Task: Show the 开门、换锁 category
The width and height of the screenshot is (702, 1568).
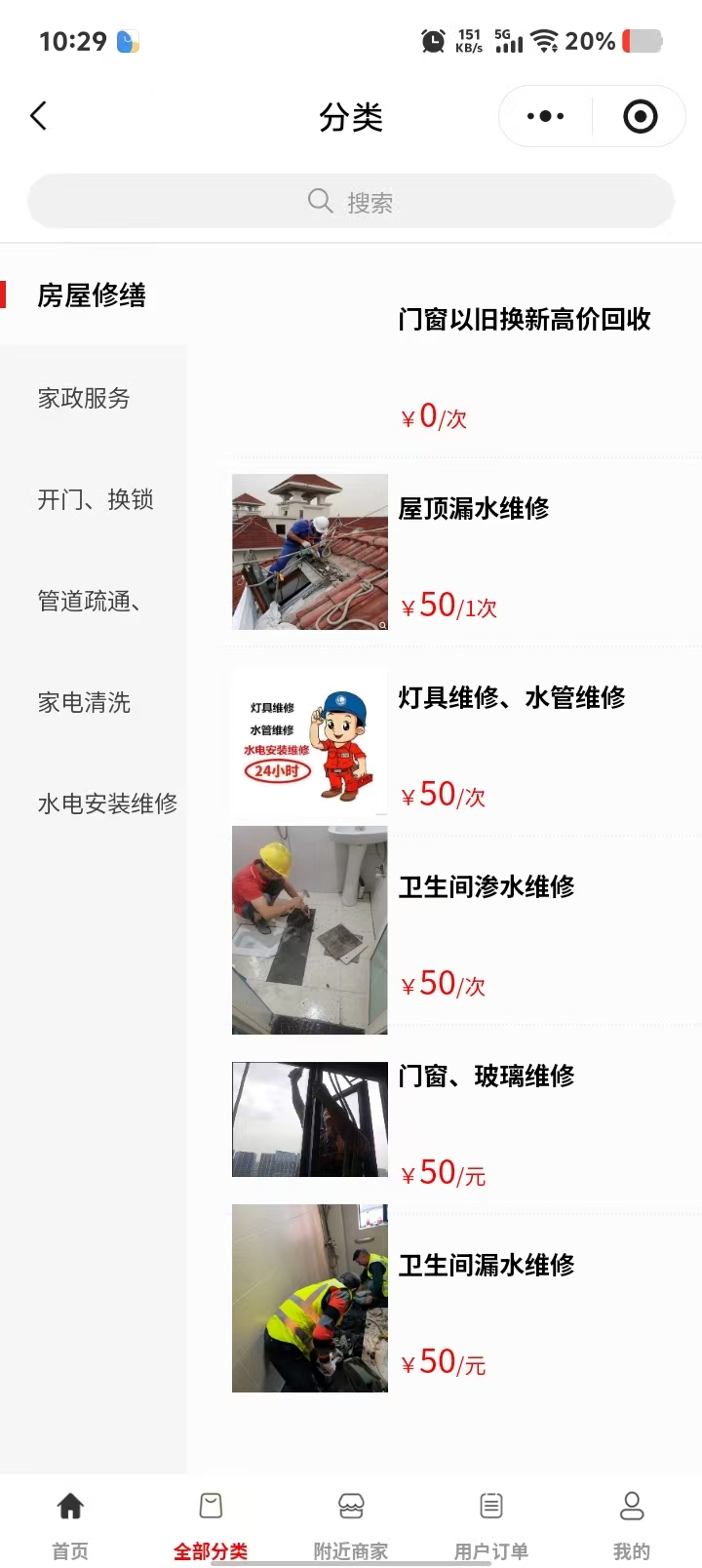Action: tap(96, 499)
